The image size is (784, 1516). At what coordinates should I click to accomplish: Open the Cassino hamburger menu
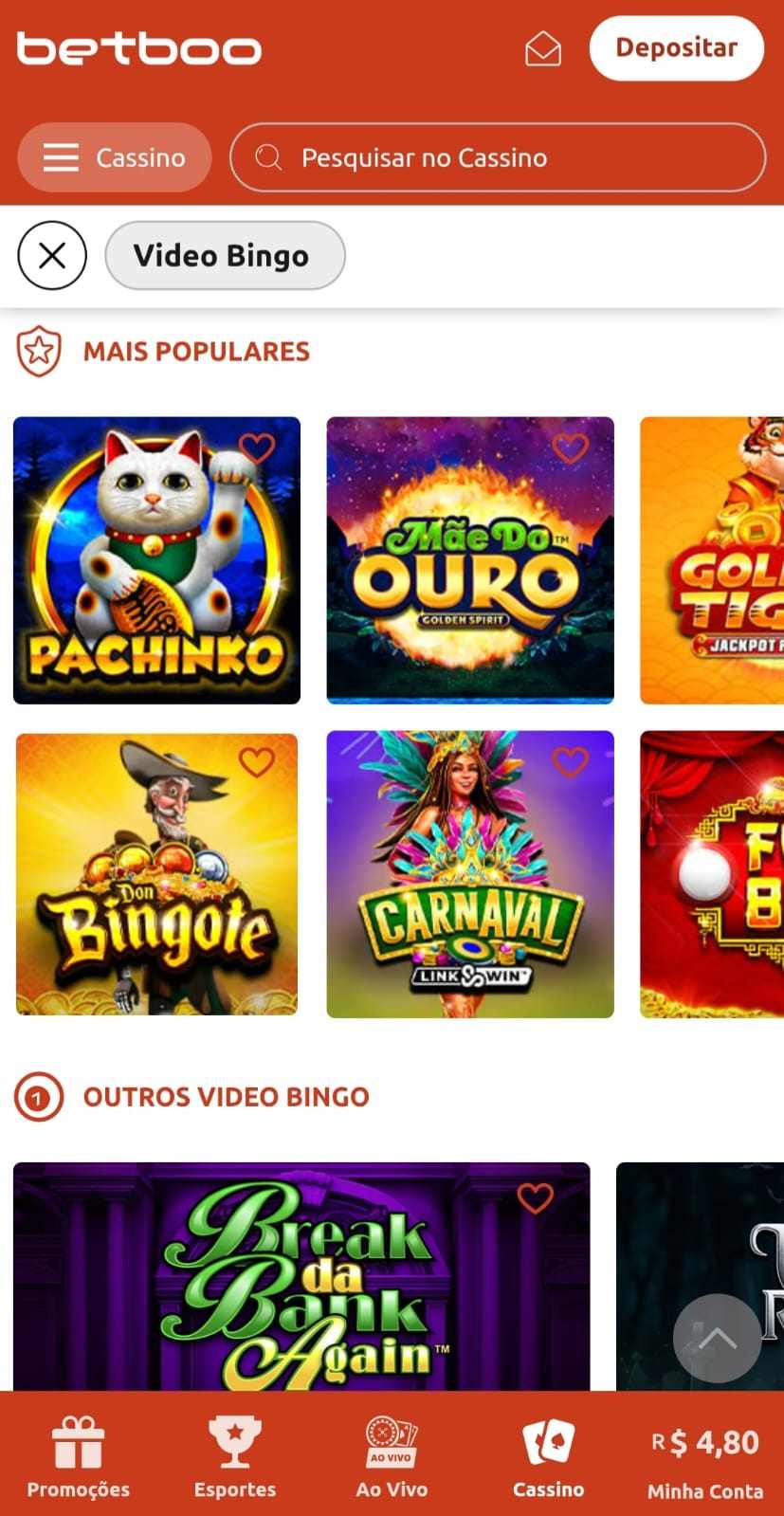coord(60,157)
